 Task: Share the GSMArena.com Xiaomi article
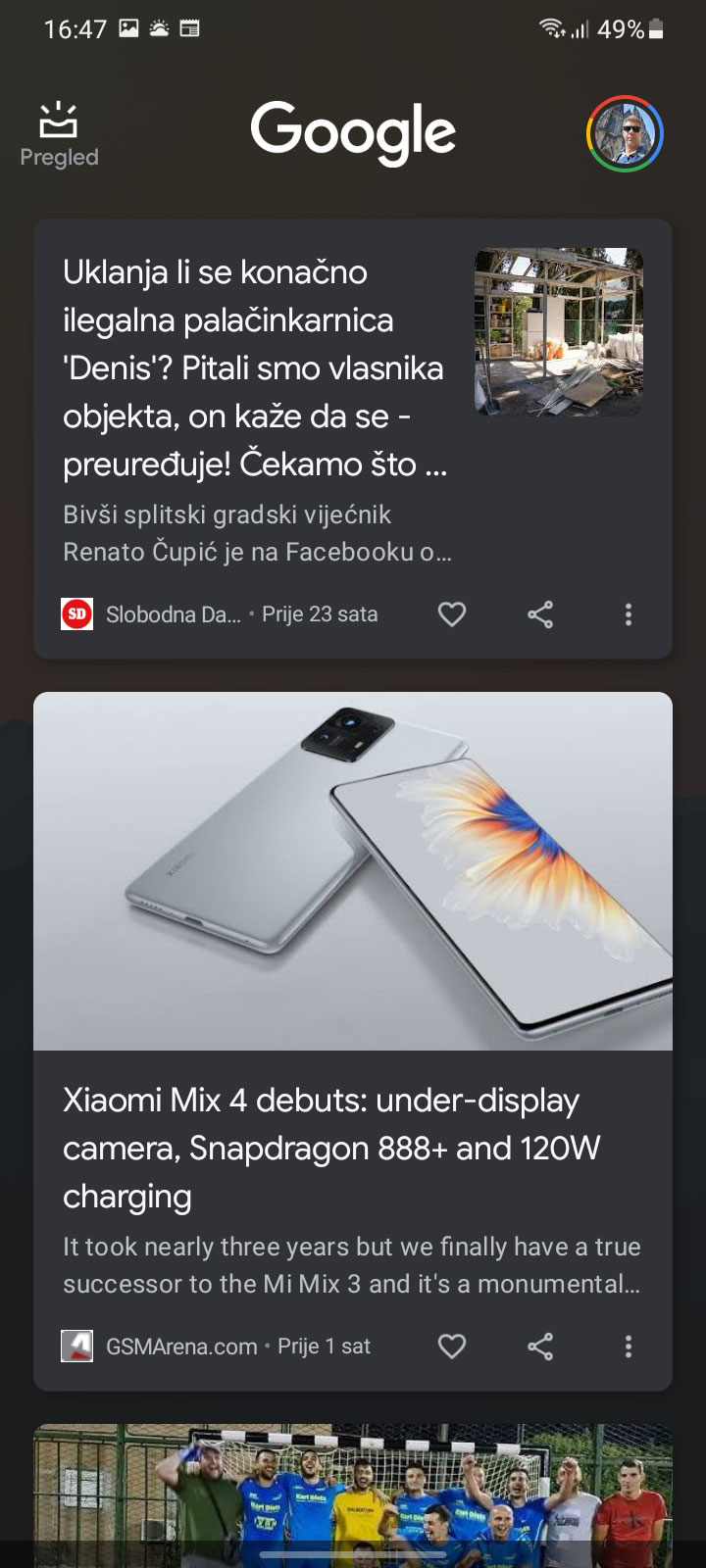[540, 1347]
